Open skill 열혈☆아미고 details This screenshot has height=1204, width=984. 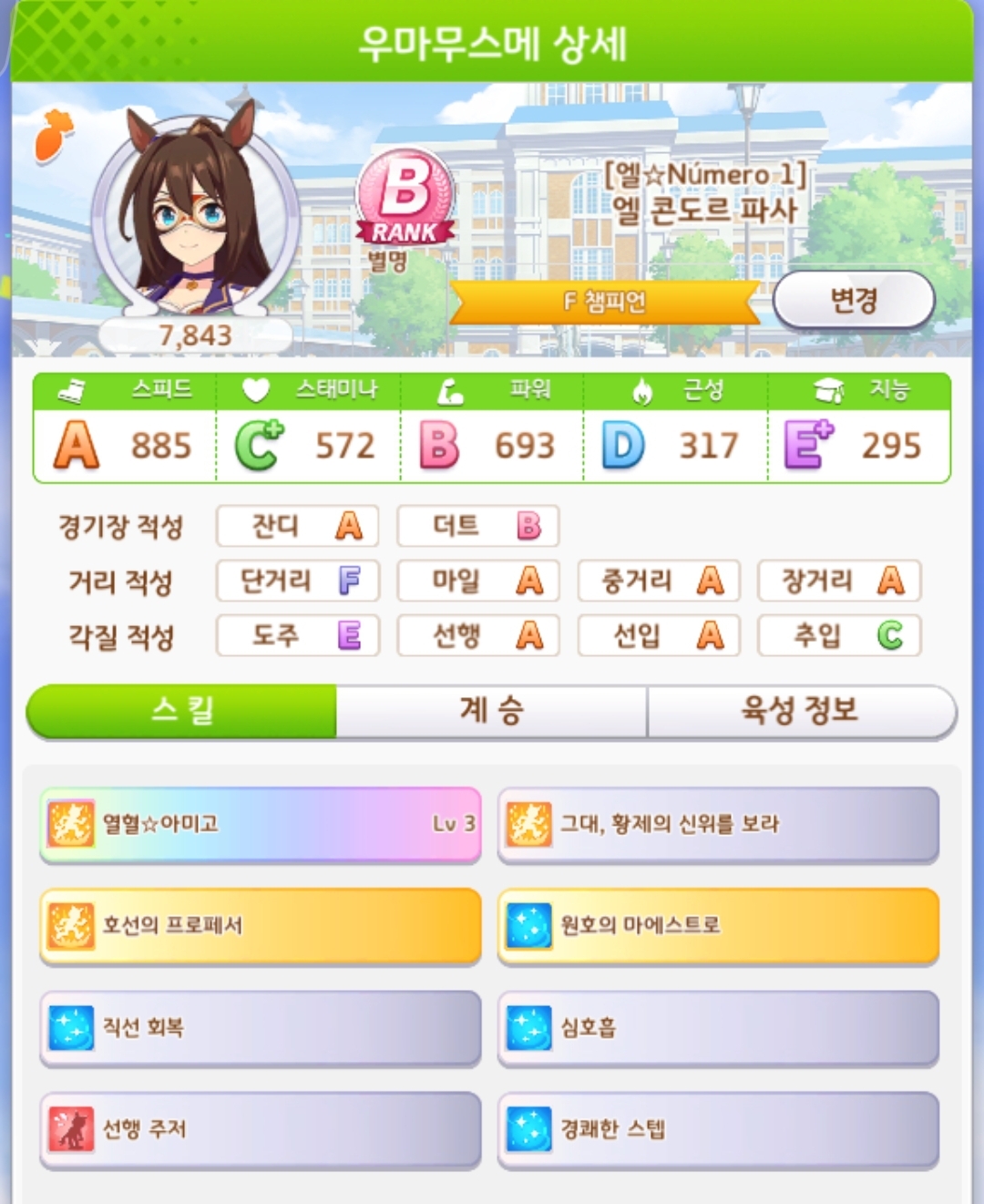(x=261, y=824)
